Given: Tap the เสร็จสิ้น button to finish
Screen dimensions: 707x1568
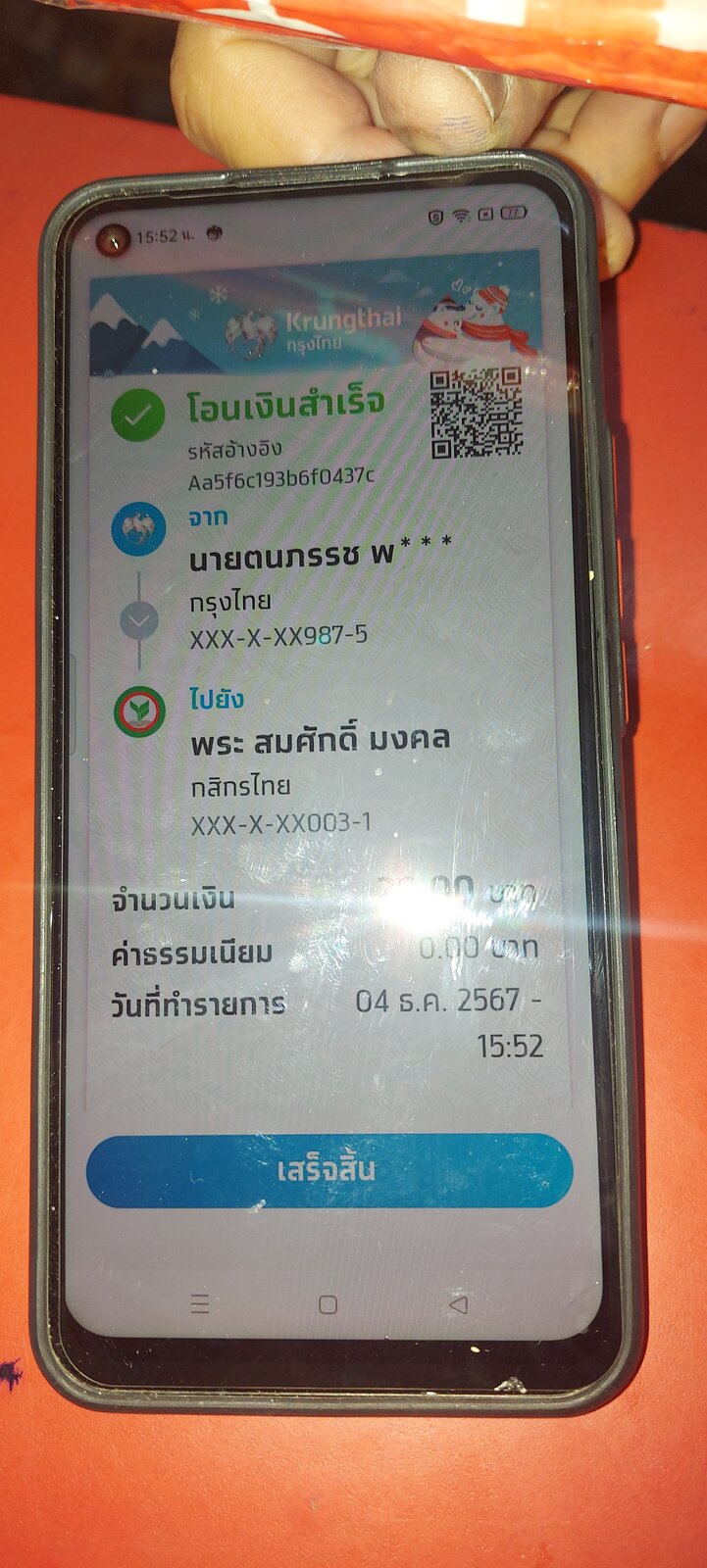Looking at the screenshot, I should (329, 1170).
